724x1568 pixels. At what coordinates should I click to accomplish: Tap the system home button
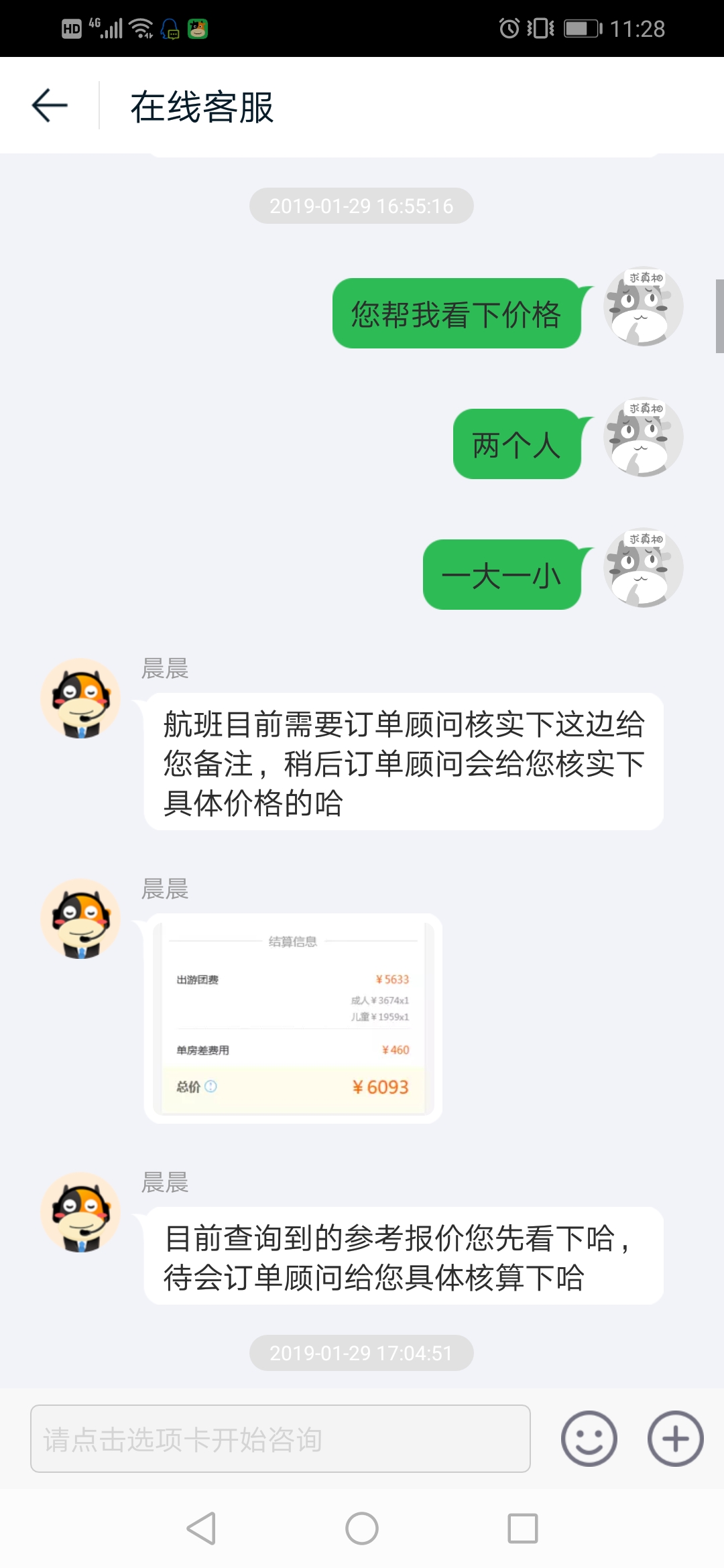tap(362, 1528)
